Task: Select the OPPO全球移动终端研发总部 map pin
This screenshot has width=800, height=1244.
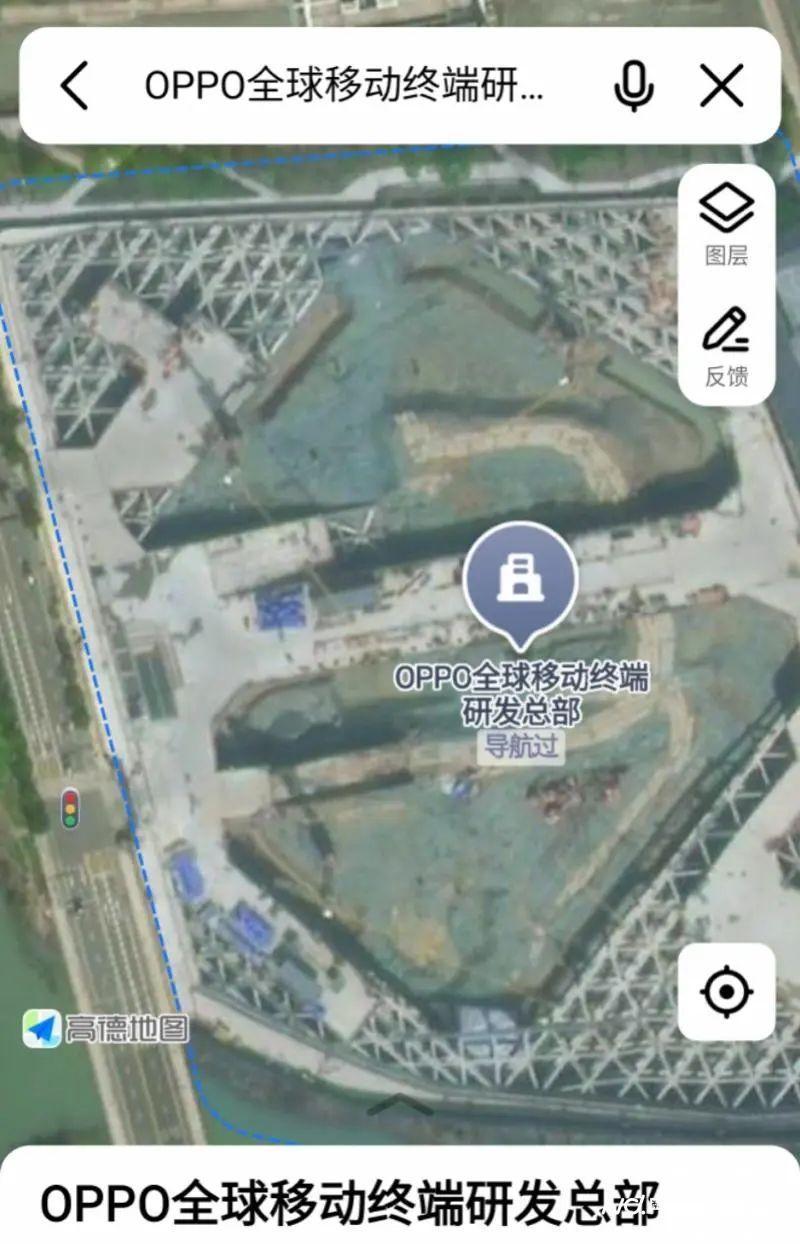Action: (520, 582)
